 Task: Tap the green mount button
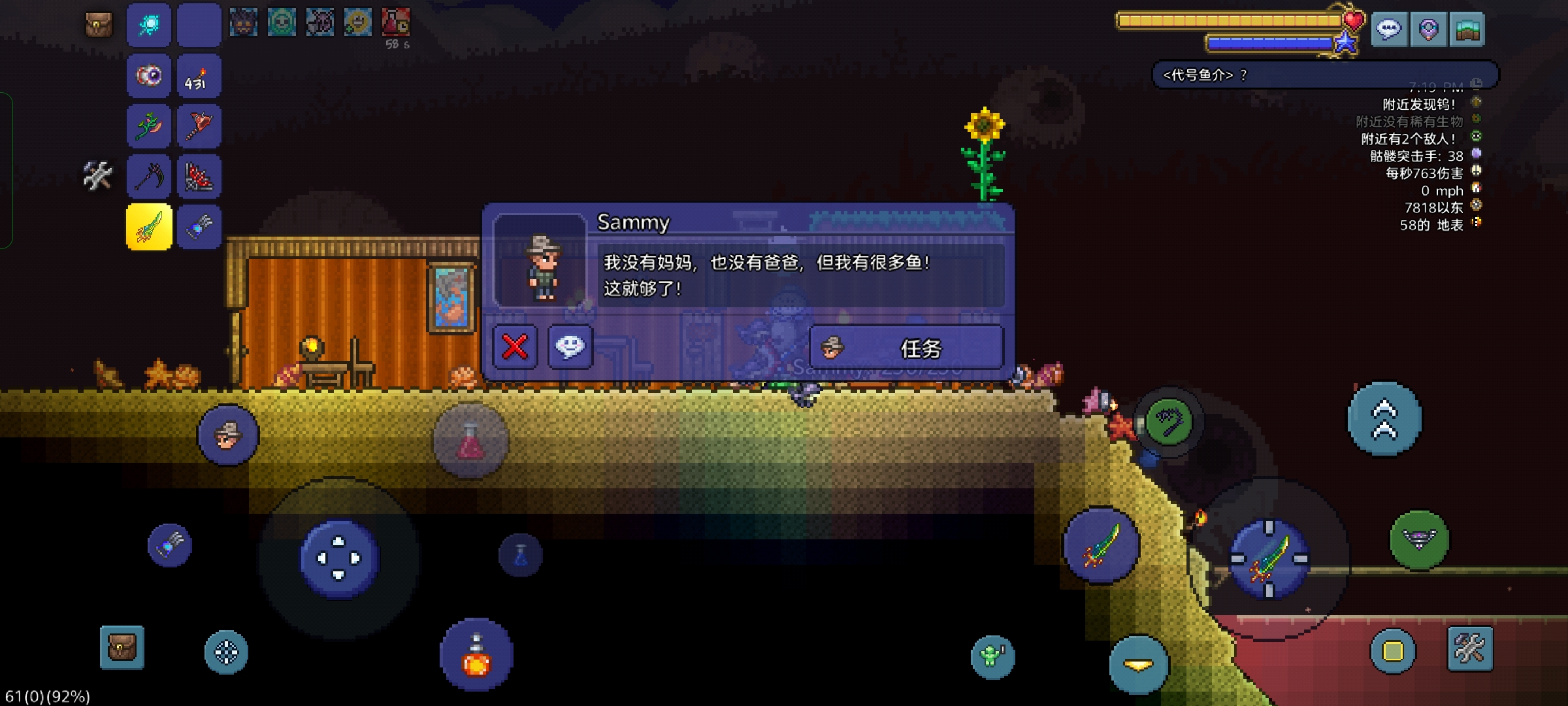[x=1419, y=539]
